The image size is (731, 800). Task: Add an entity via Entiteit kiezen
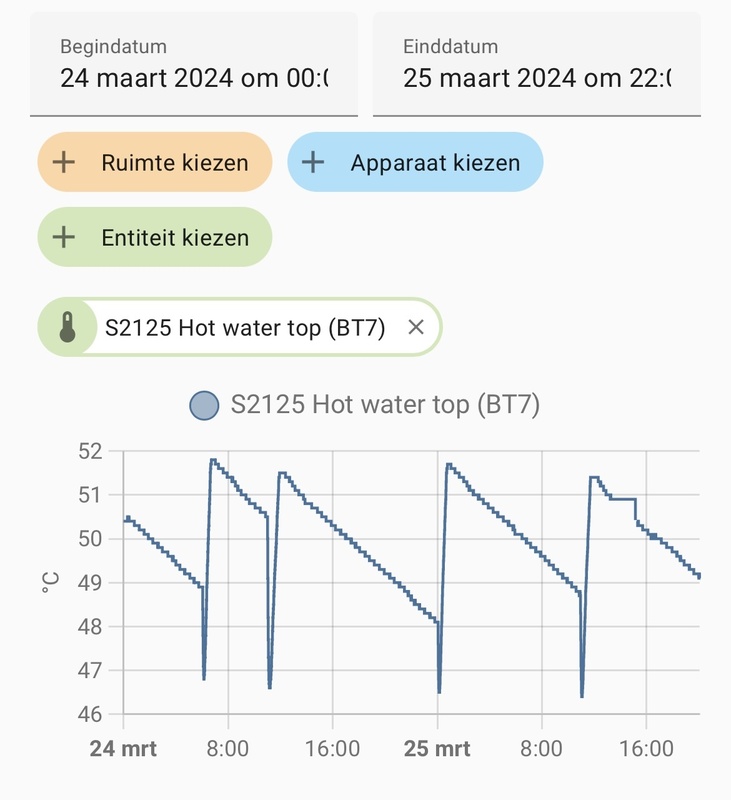point(155,237)
